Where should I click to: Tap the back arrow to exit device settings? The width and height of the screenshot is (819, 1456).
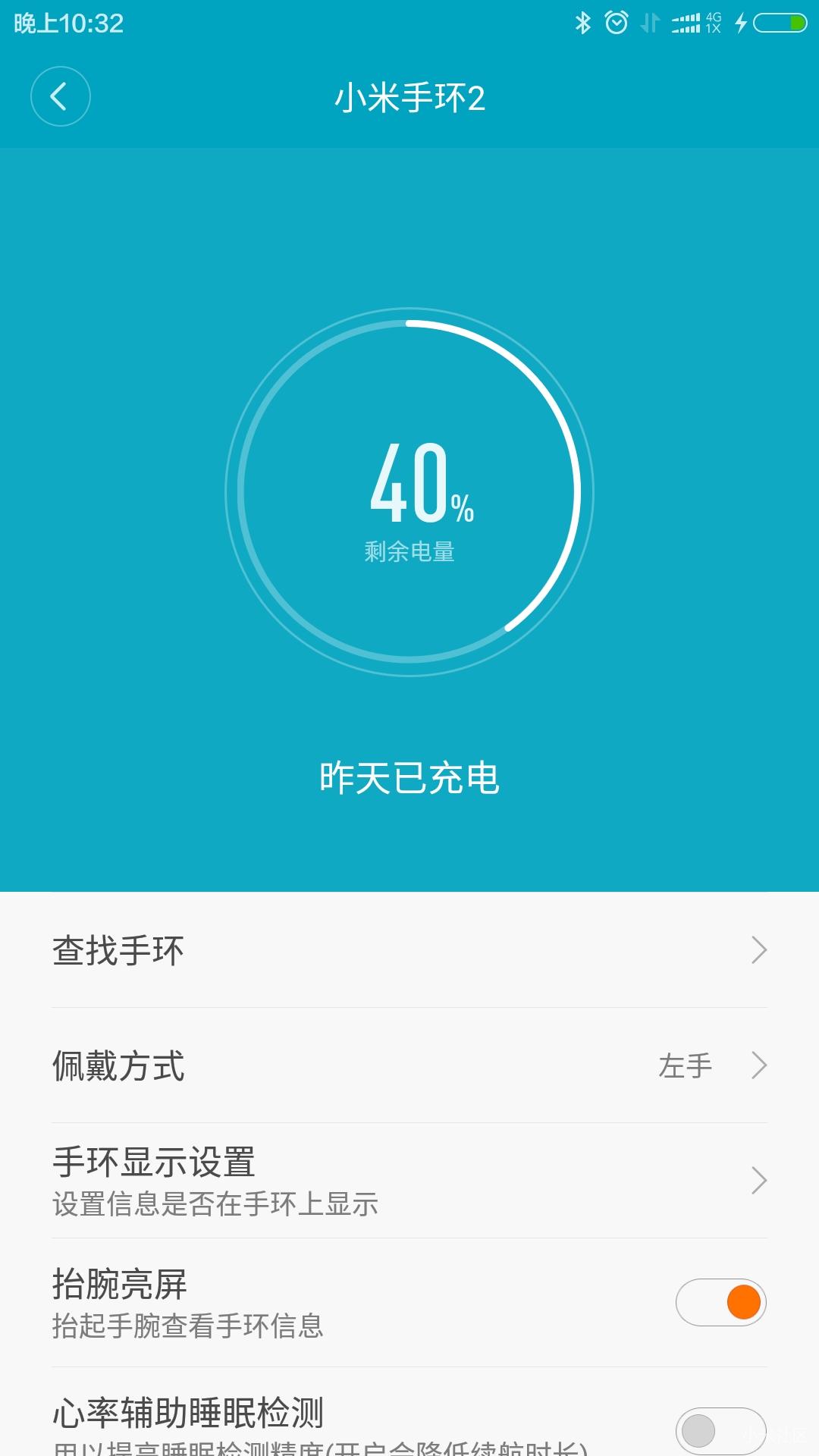(61, 97)
